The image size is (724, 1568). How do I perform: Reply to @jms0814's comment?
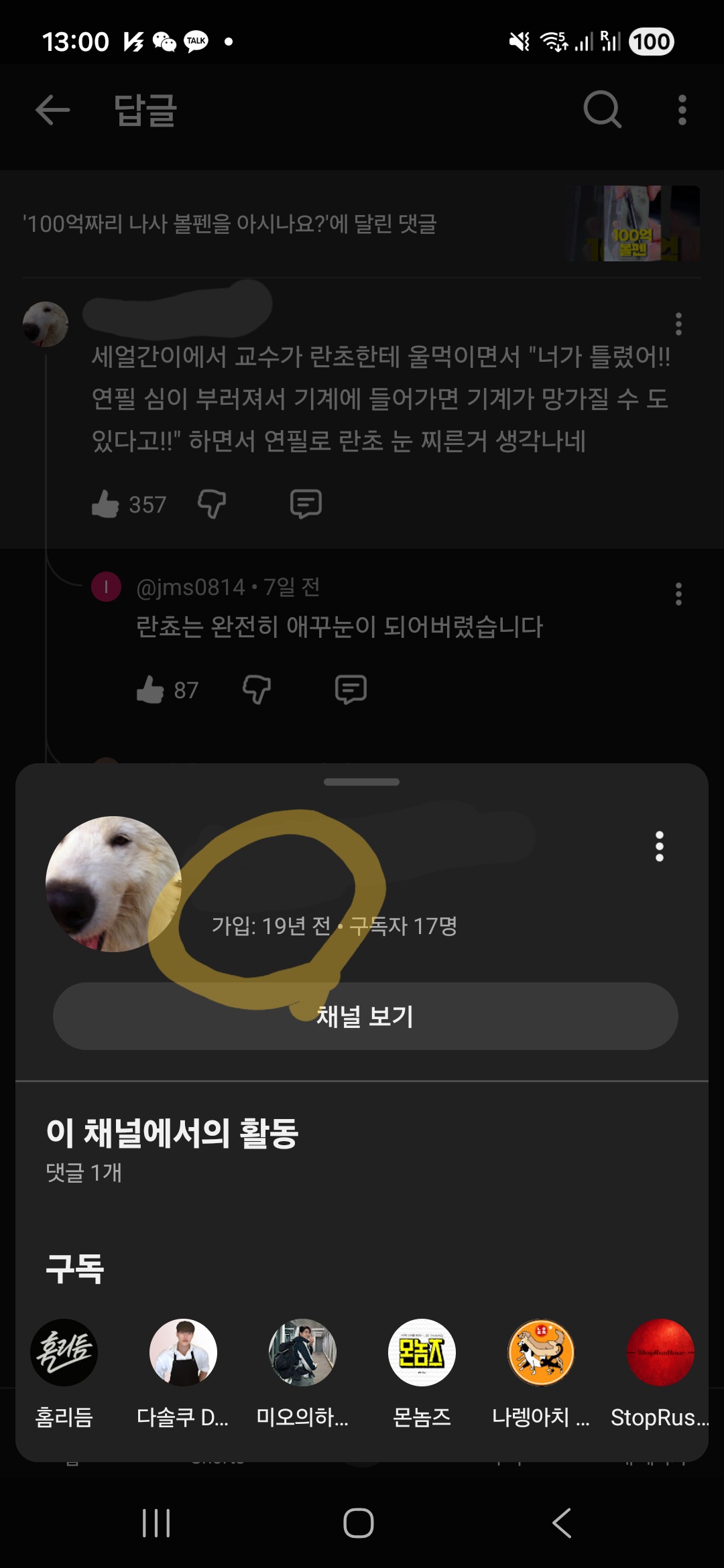click(351, 690)
